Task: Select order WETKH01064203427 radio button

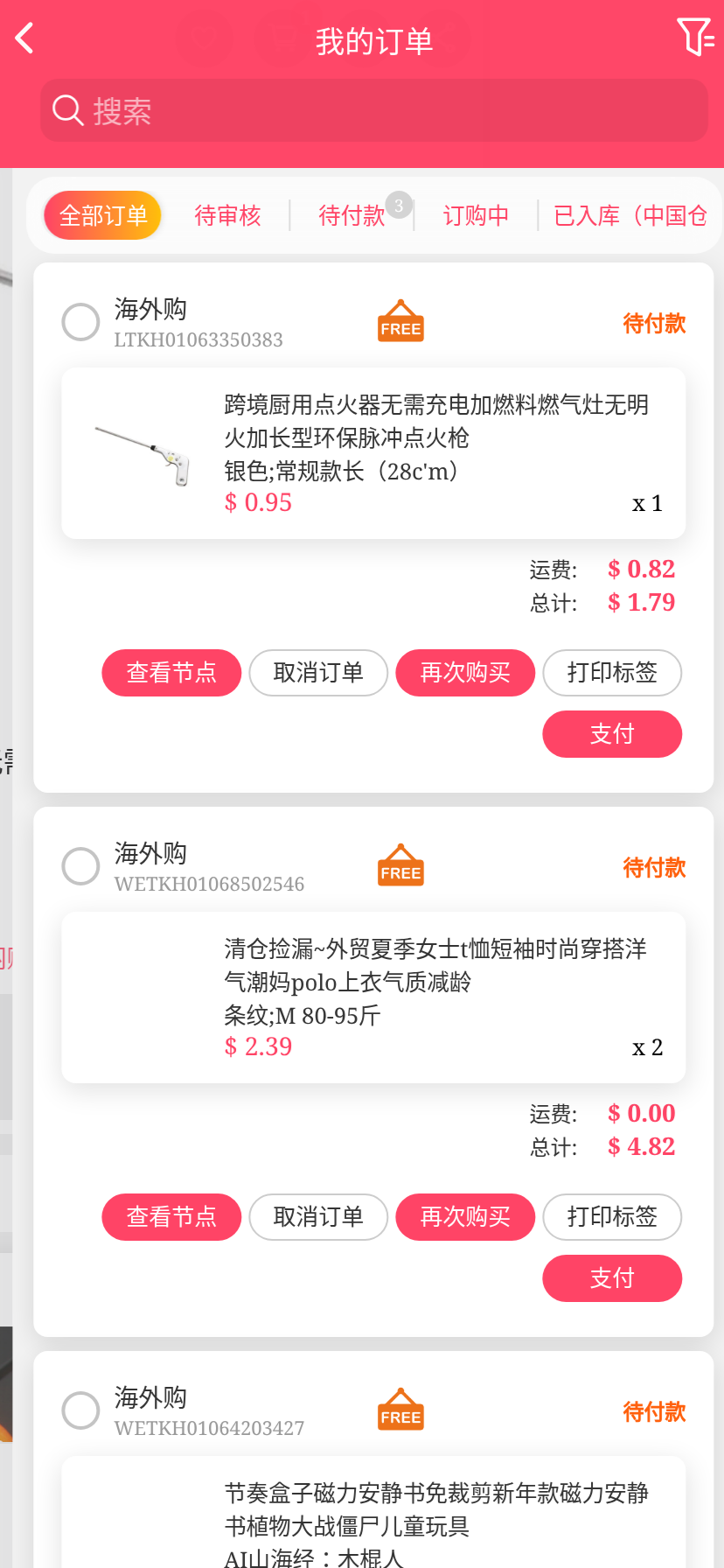Action: click(x=80, y=1410)
